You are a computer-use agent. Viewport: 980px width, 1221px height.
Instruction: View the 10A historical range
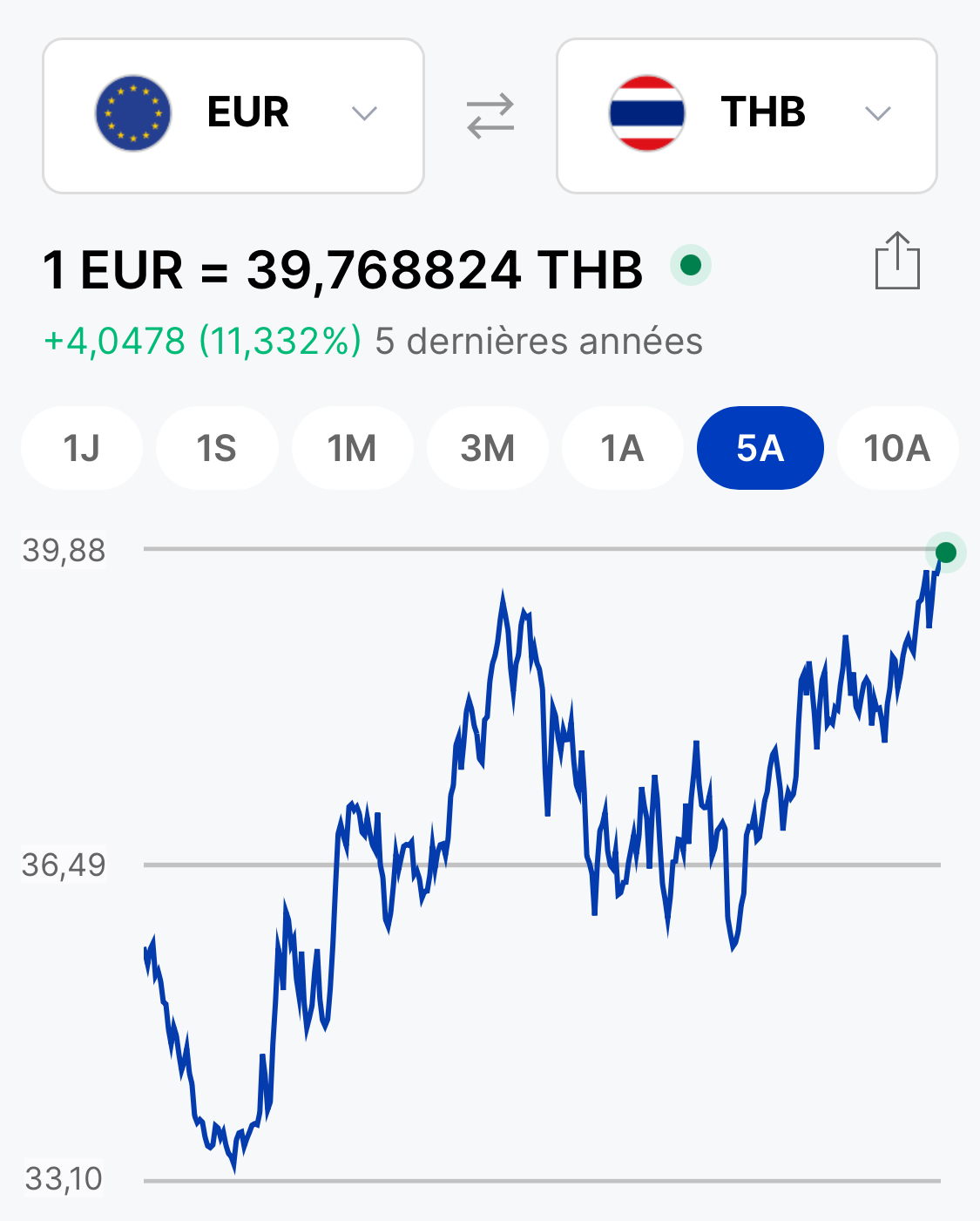[897, 448]
